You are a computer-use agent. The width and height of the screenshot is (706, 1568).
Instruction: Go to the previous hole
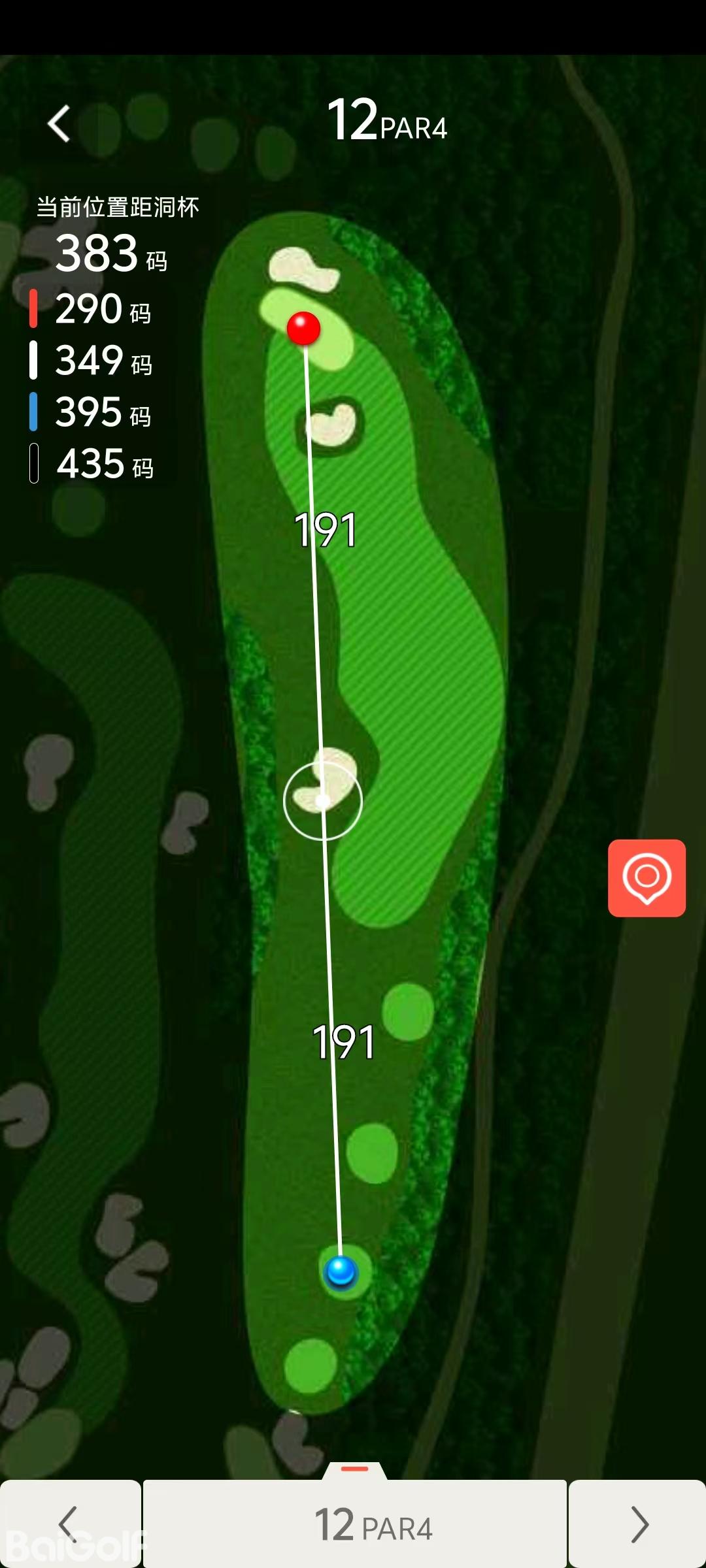click(x=69, y=1524)
